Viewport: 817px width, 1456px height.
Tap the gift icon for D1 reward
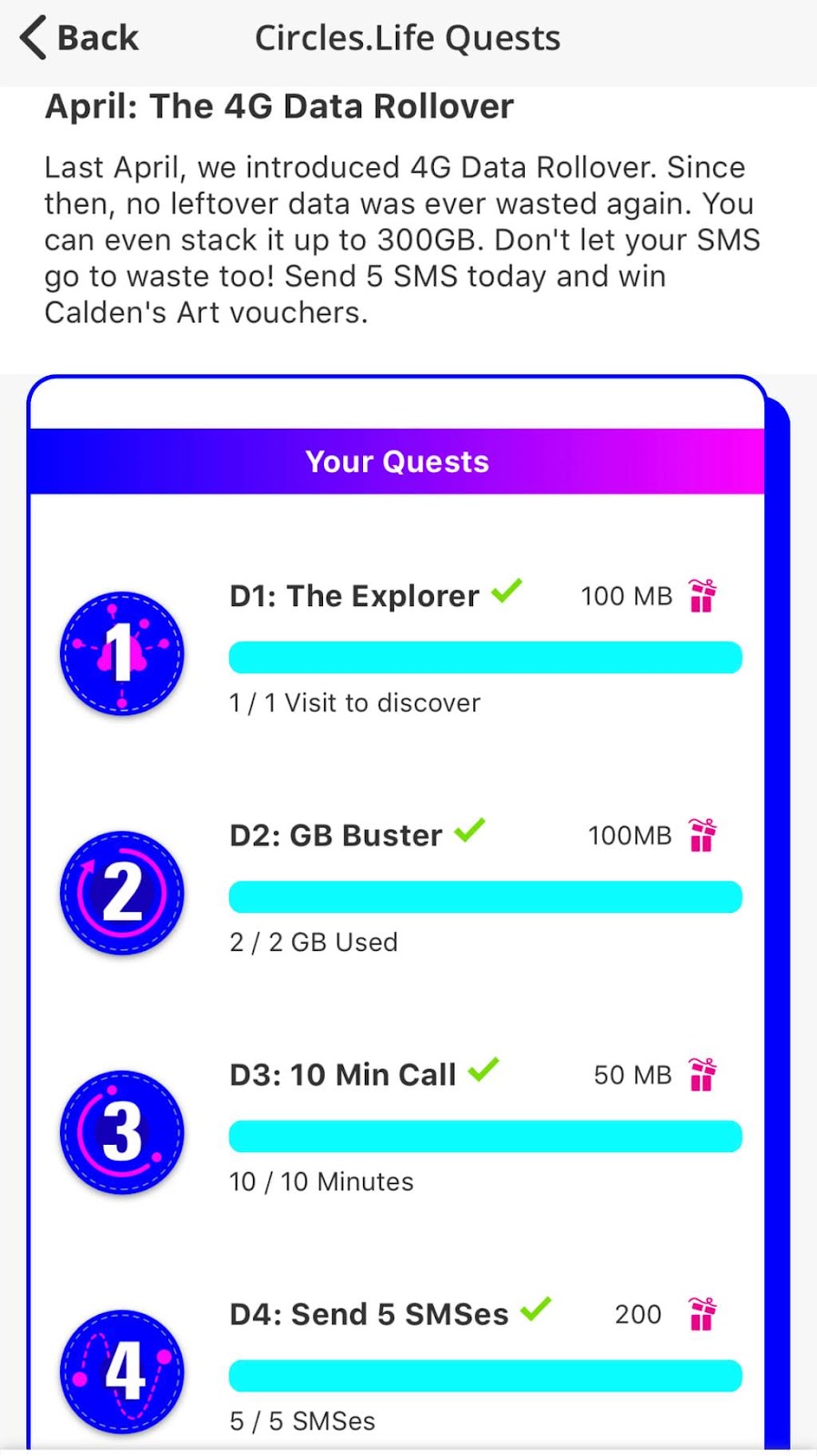[702, 596]
